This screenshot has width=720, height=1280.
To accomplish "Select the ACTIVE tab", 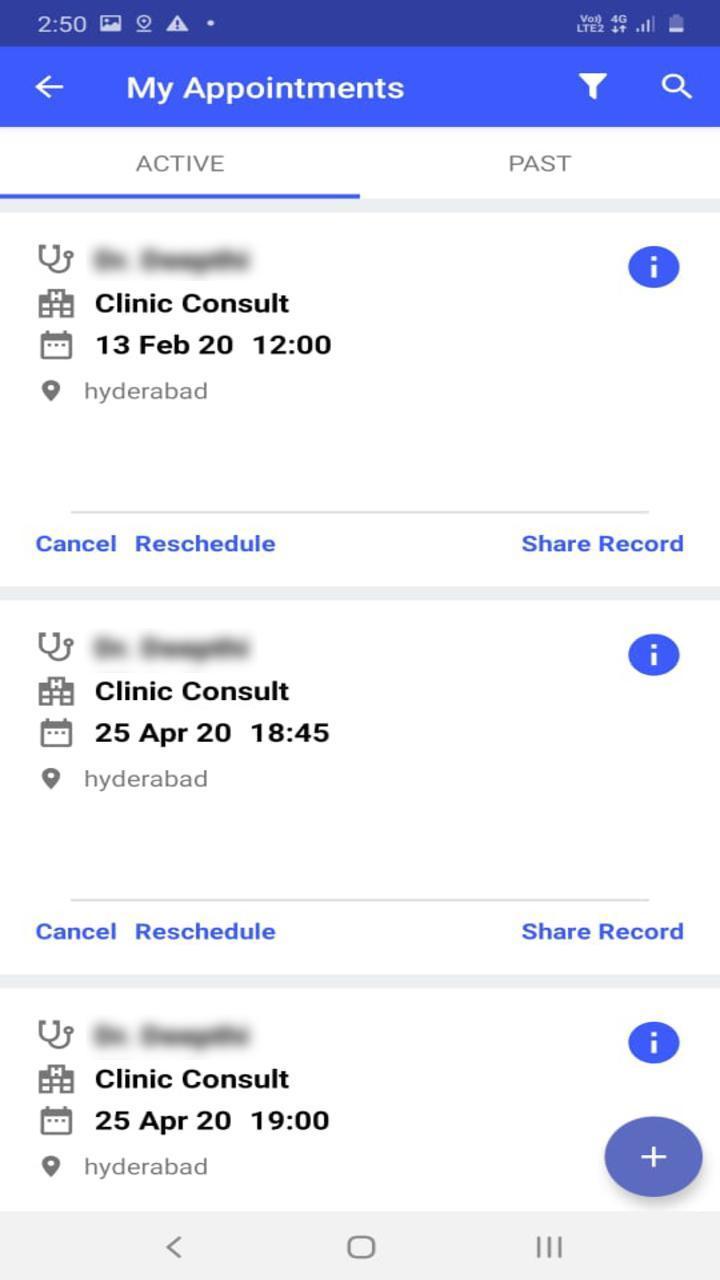I will (180, 163).
